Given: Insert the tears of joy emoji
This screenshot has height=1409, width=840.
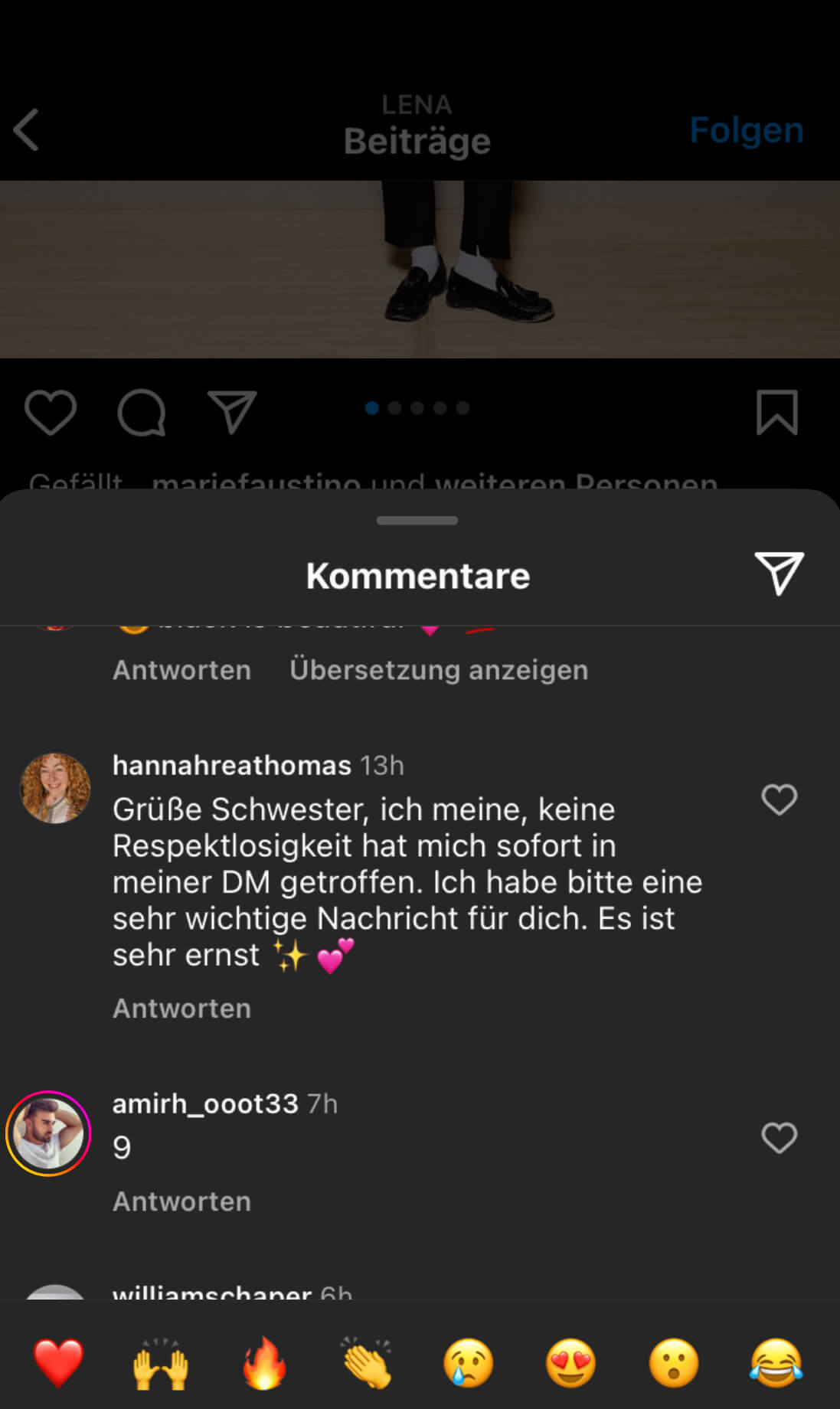Looking at the screenshot, I should coord(776,1363).
